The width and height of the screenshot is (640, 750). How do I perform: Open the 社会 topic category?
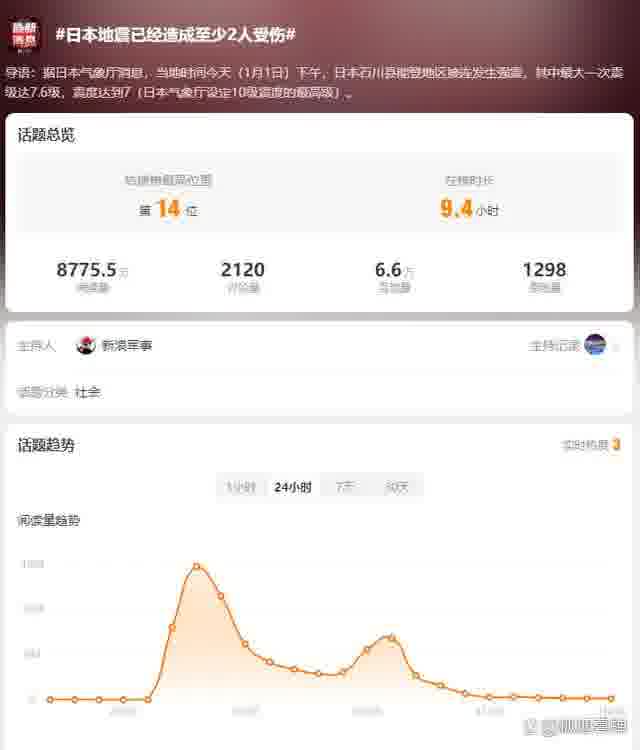point(88,392)
